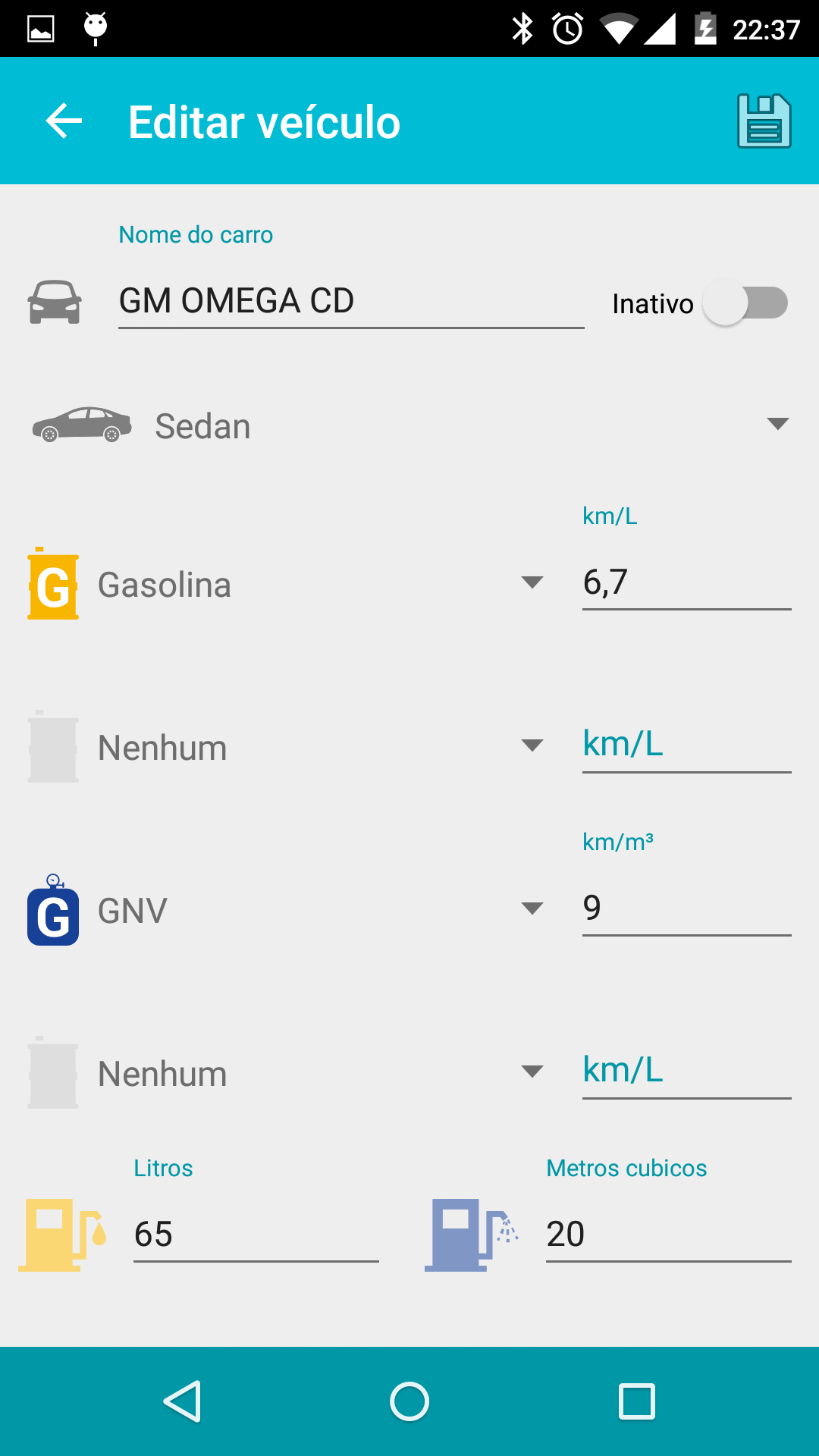
Task: Edit the Metros cubicos capacity field
Action: pos(669,1235)
